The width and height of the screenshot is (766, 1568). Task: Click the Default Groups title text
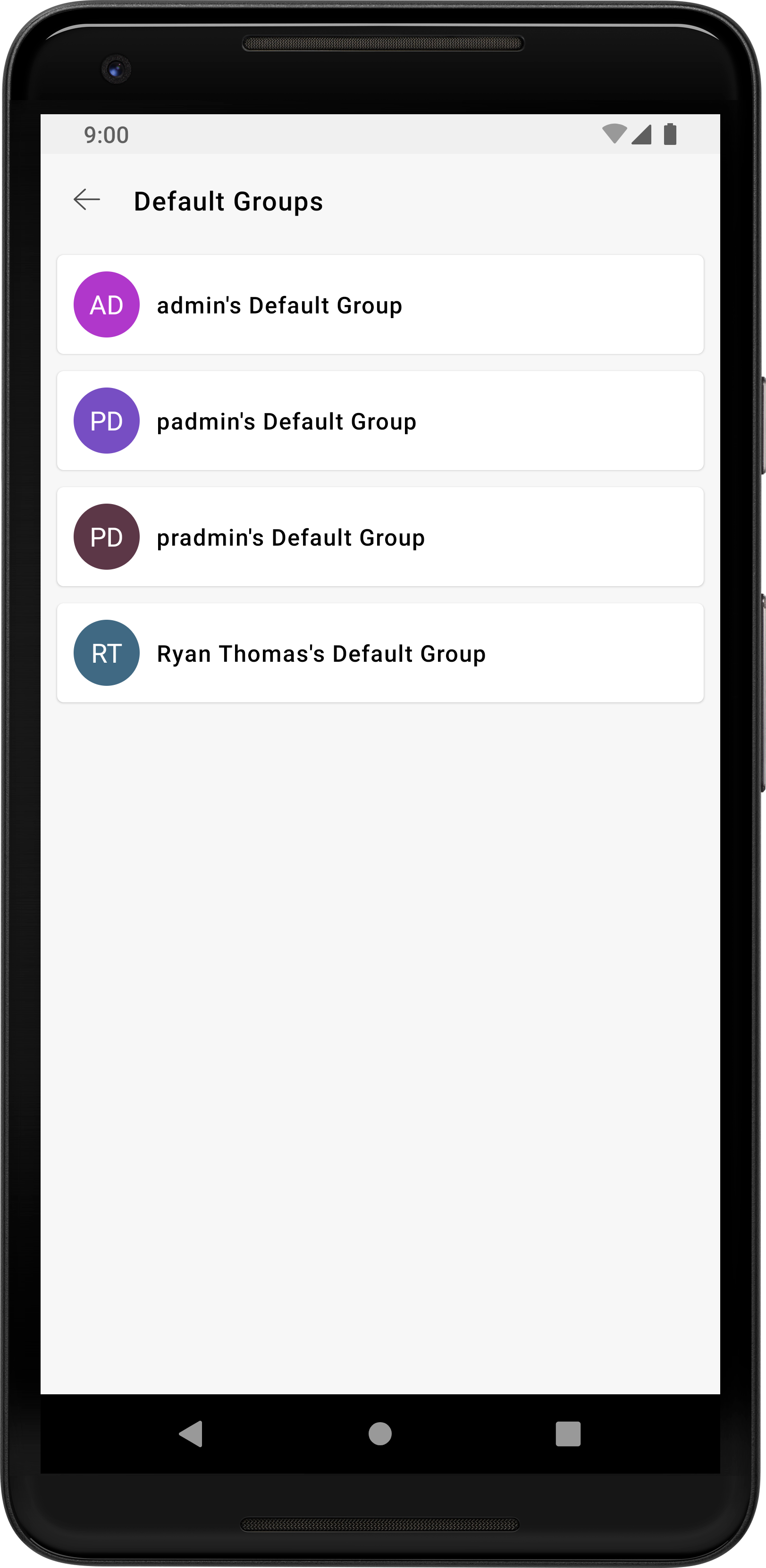228,201
